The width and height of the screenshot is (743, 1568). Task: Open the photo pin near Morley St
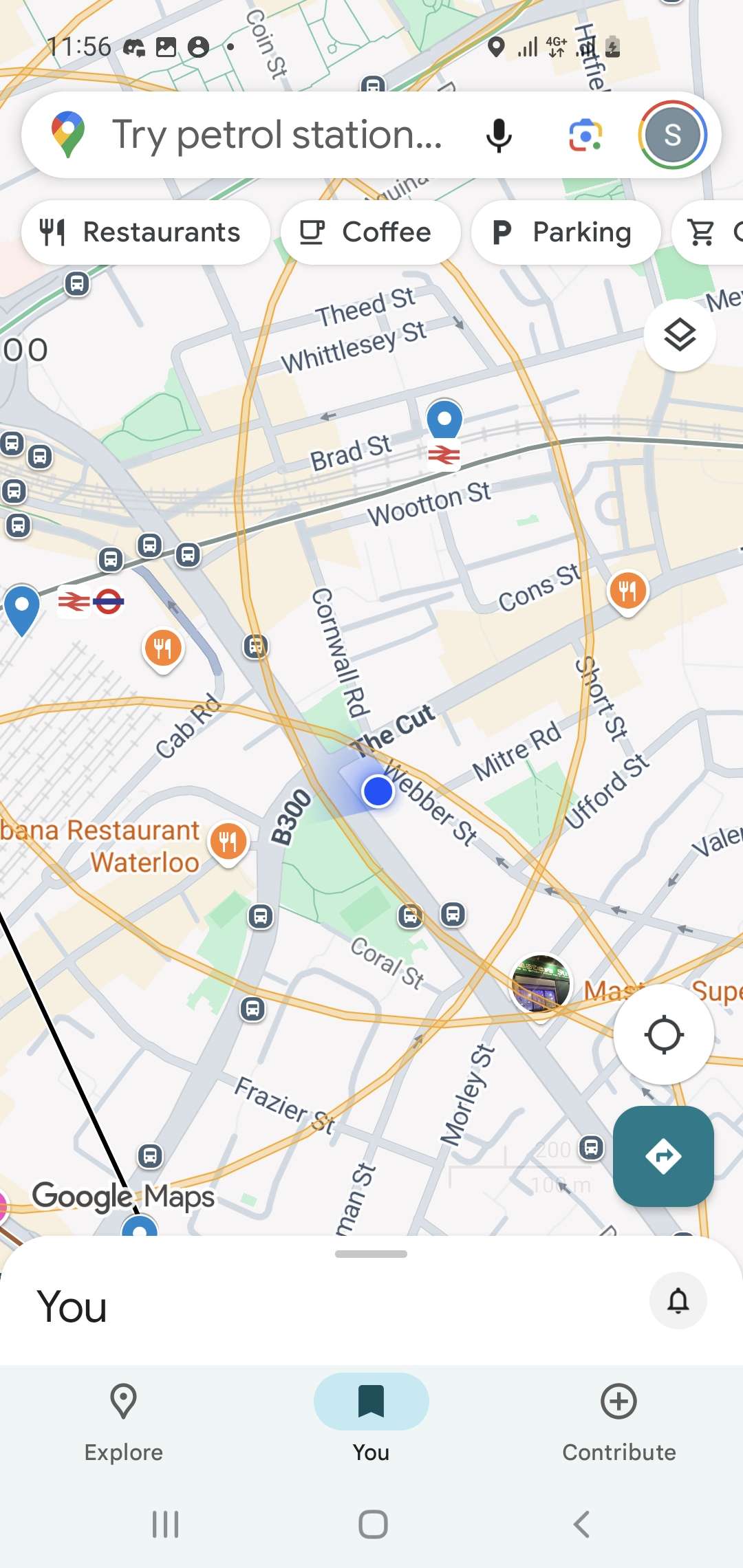(x=541, y=986)
